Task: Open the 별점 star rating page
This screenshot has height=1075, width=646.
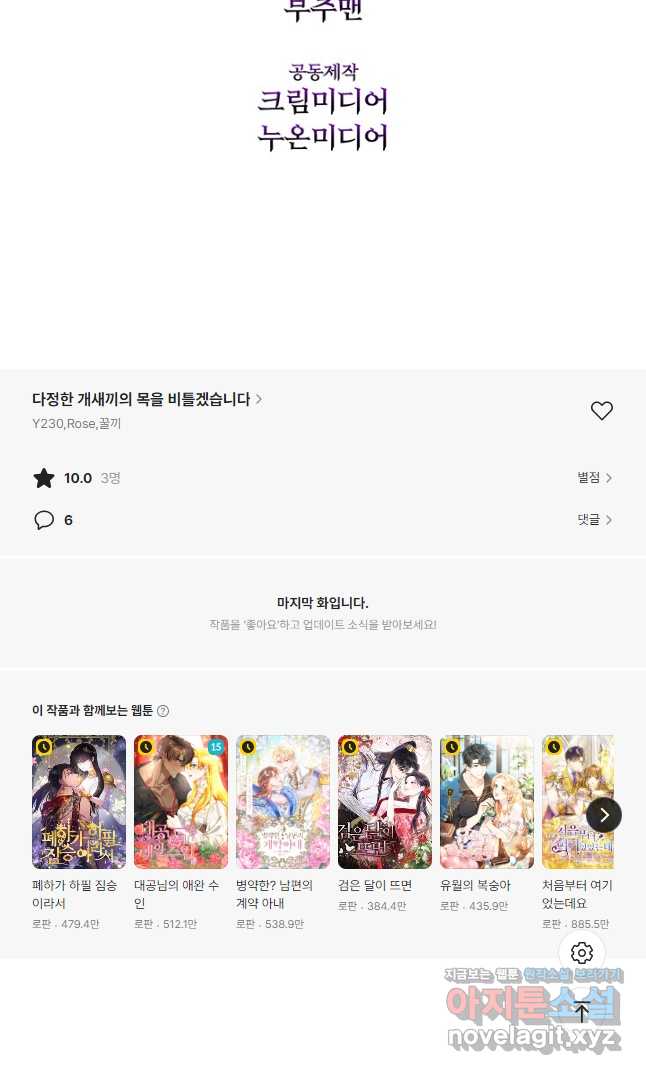Action: pos(594,478)
